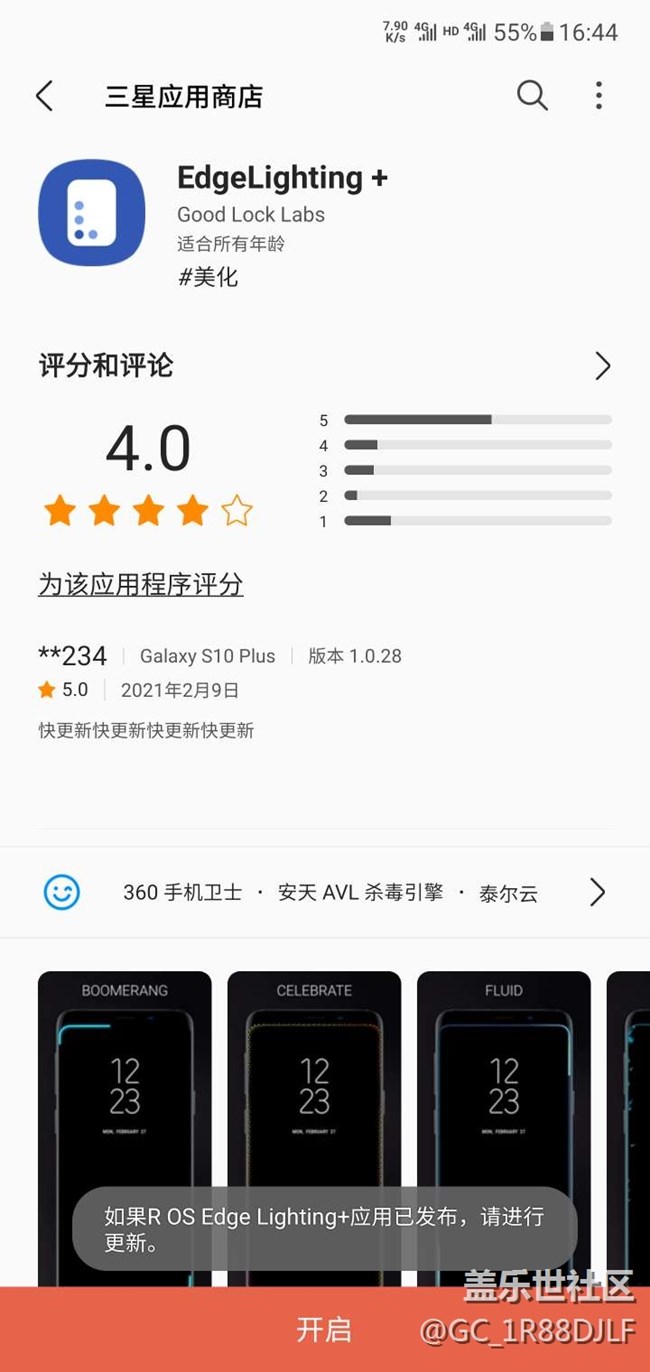The image size is (650, 1372).
Task: Open search in the Galaxy Store
Action: pyautogui.click(x=532, y=96)
